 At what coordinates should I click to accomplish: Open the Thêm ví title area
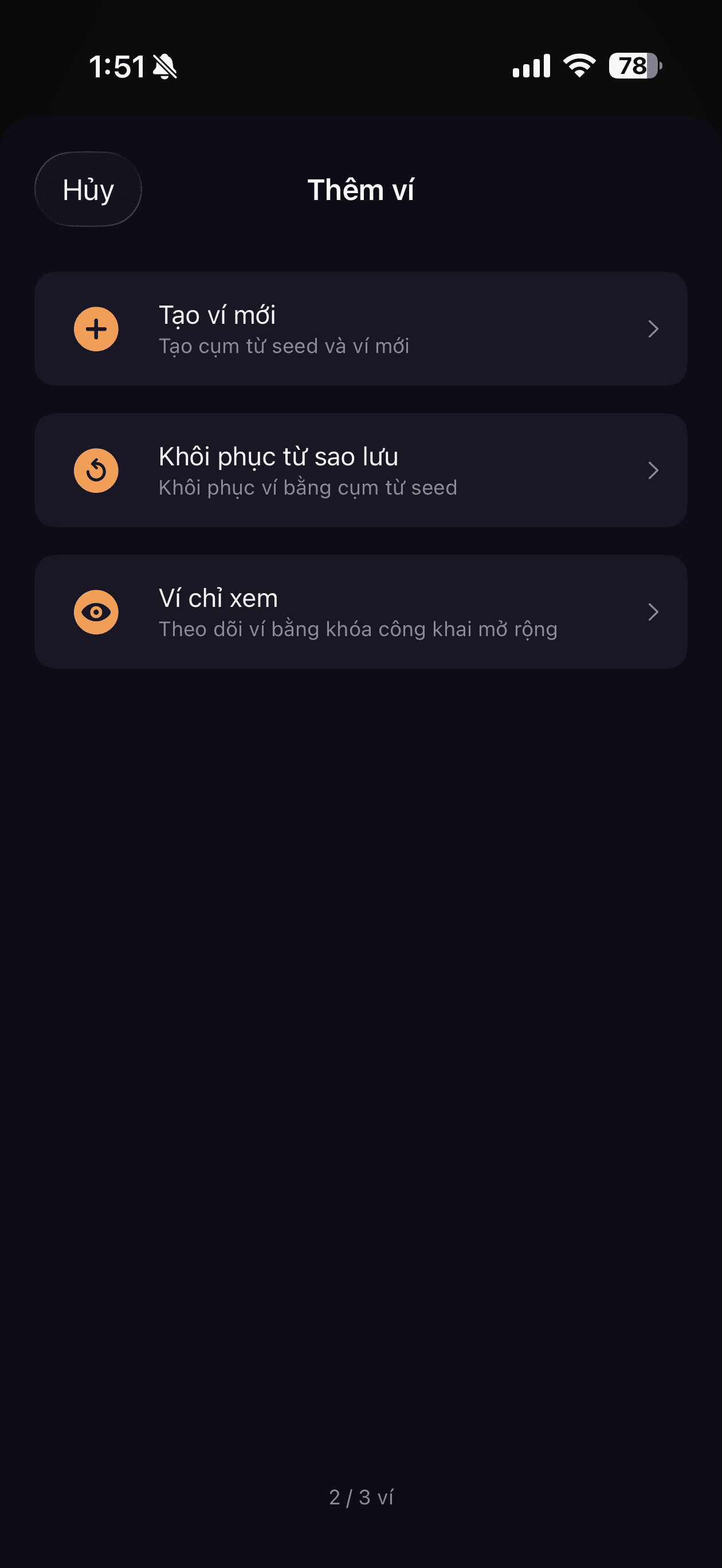click(361, 189)
